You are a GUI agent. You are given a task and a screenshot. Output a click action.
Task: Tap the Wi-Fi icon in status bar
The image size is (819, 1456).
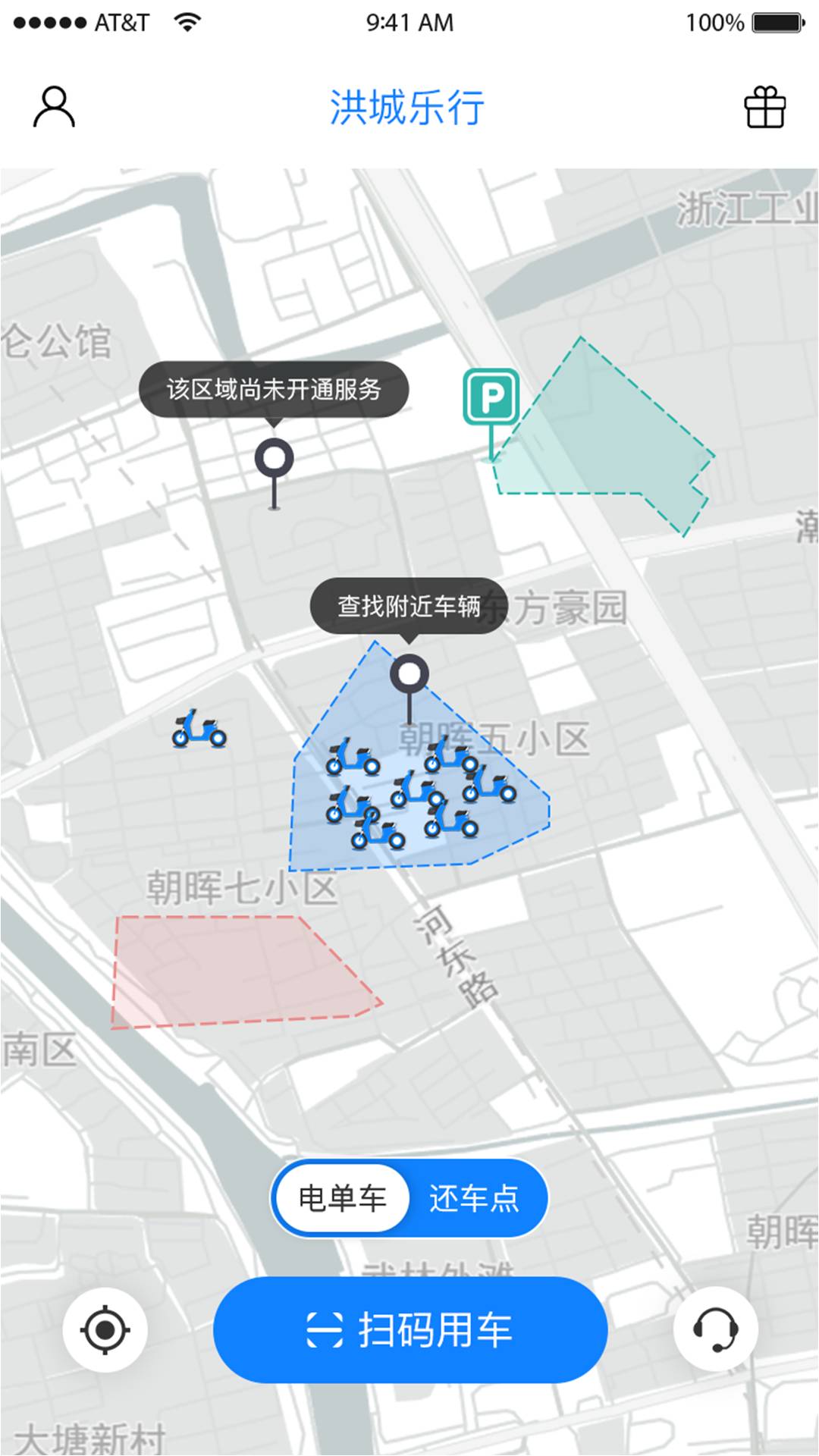point(186,20)
